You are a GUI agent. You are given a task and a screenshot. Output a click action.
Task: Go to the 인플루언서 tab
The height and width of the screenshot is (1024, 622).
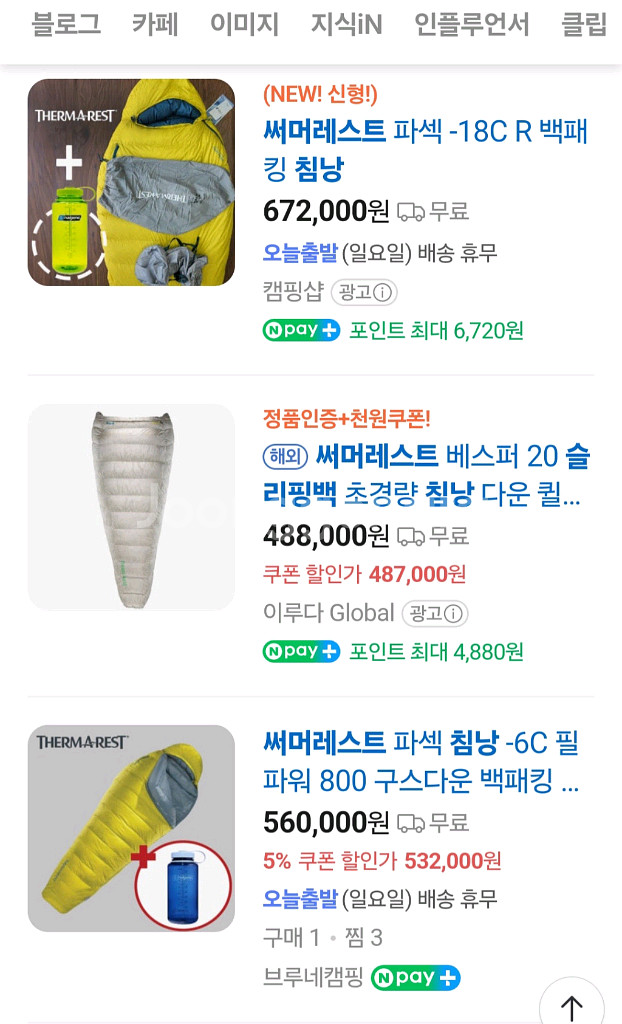tap(472, 24)
